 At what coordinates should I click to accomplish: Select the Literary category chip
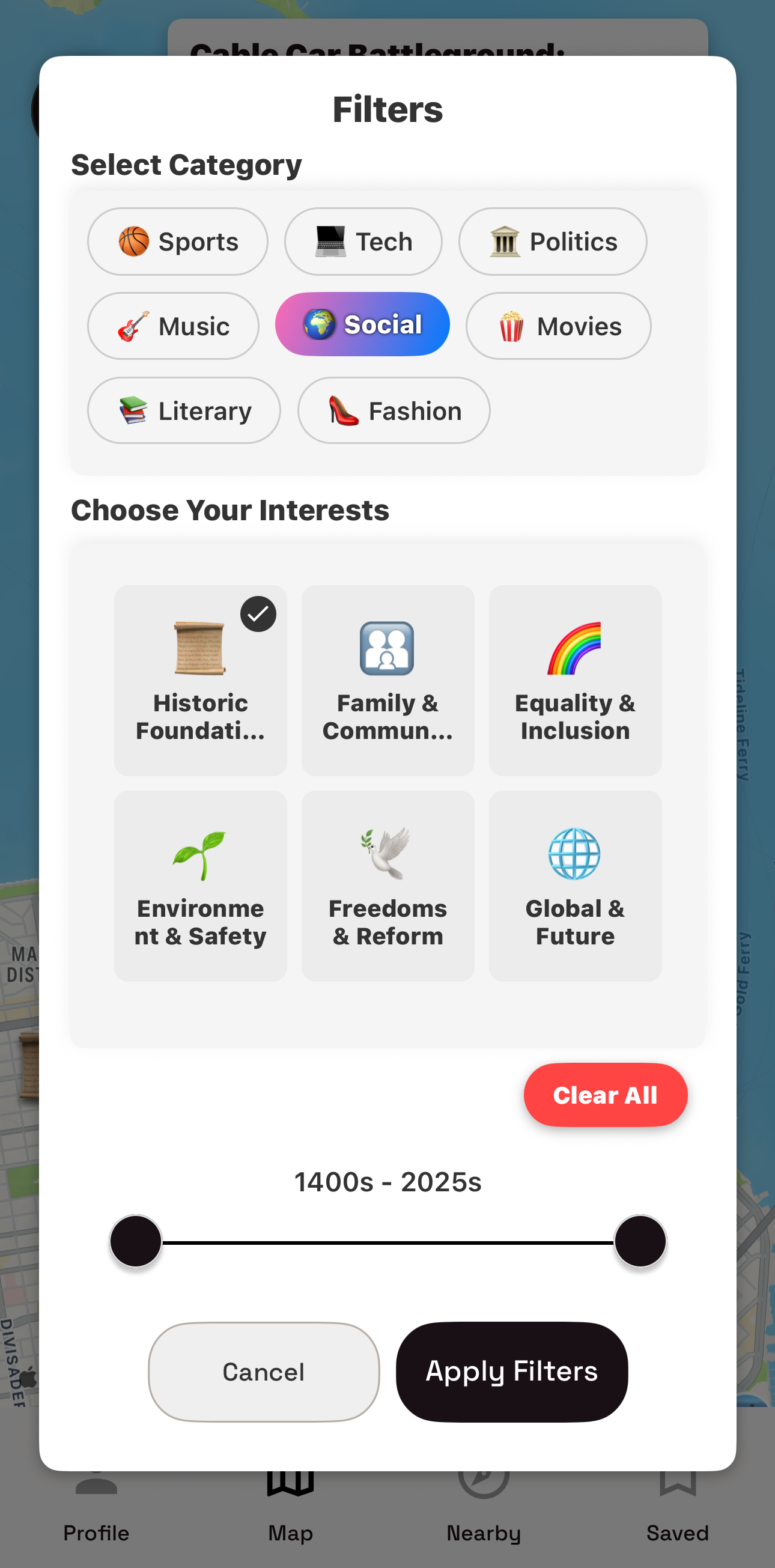click(x=184, y=411)
